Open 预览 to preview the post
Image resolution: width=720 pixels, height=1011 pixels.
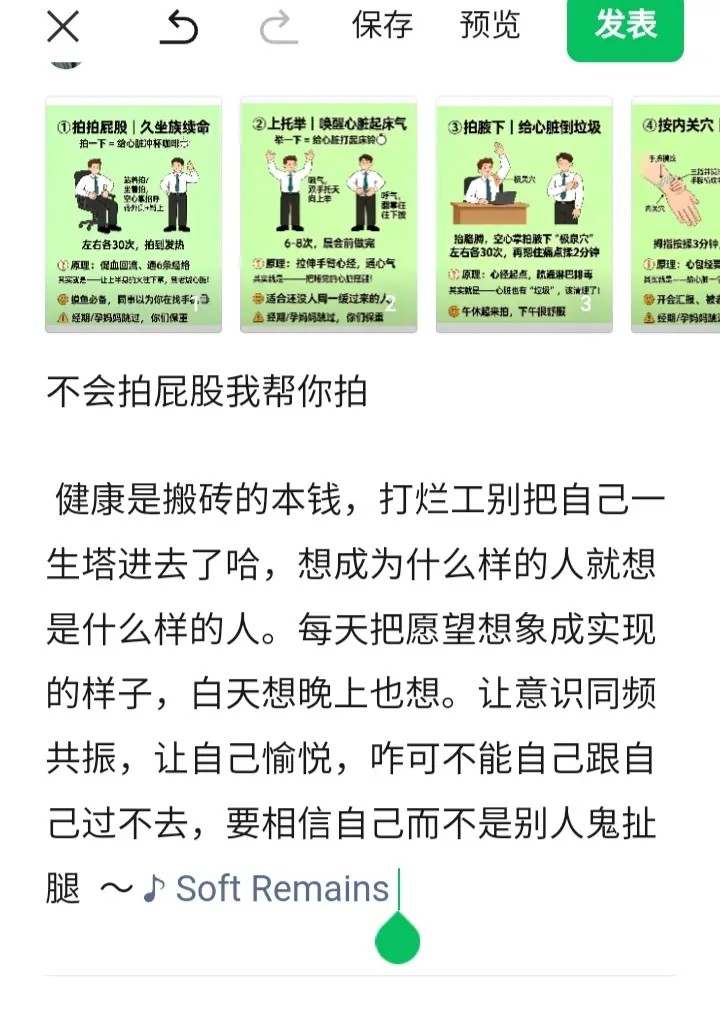[490, 26]
